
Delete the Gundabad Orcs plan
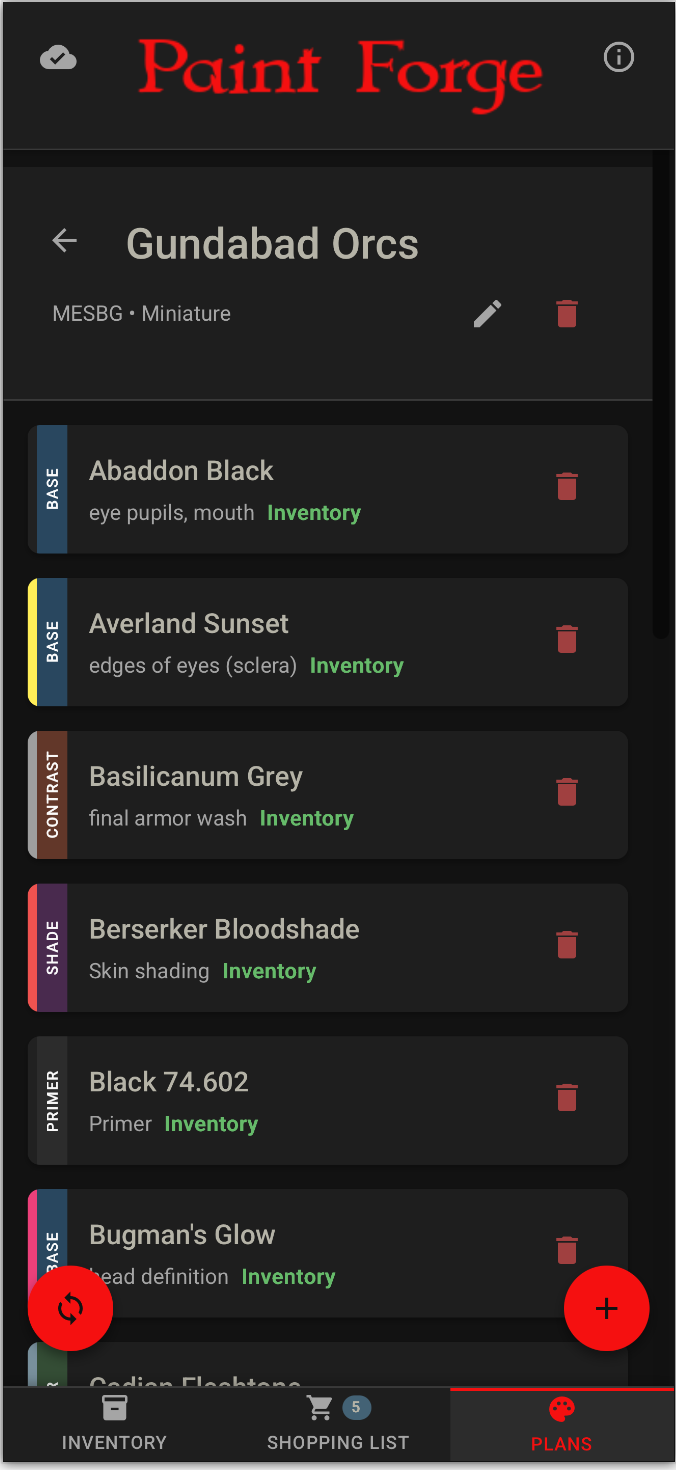pos(567,314)
